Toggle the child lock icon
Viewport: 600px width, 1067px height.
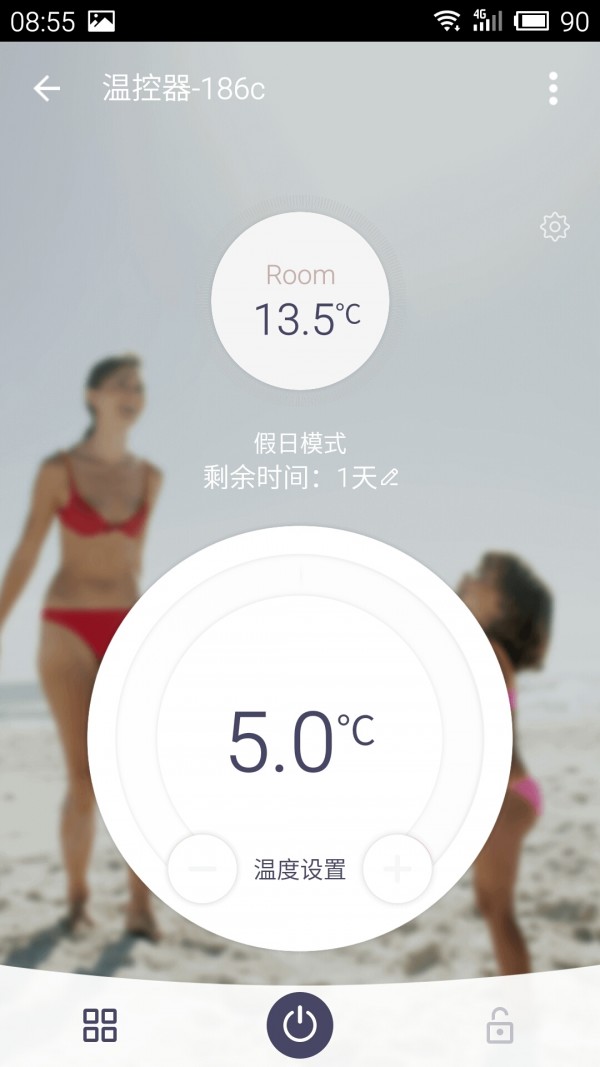[499, 1025]
